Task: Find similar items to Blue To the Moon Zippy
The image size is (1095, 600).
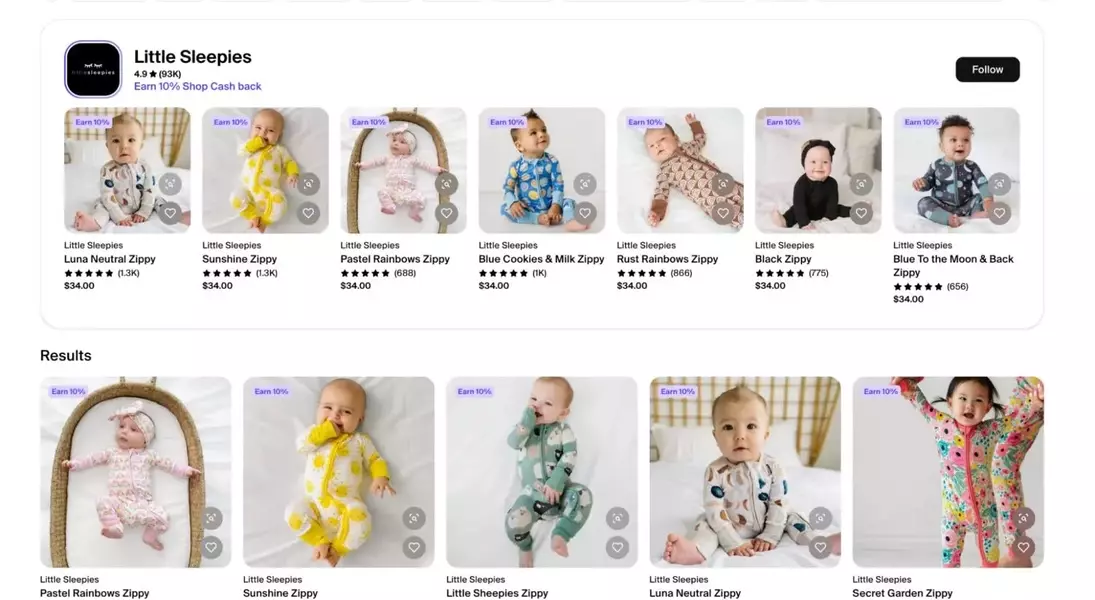Action: click(x=999, y=184)
